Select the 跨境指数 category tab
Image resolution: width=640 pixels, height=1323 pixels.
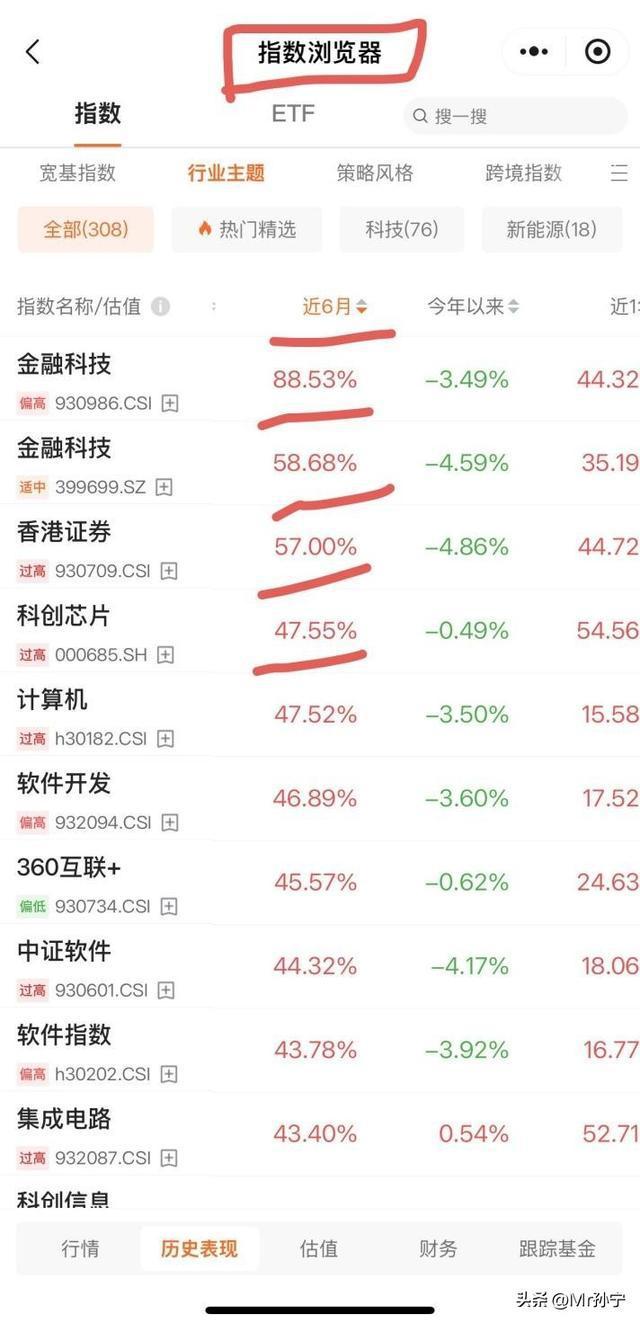coord(524,173)
